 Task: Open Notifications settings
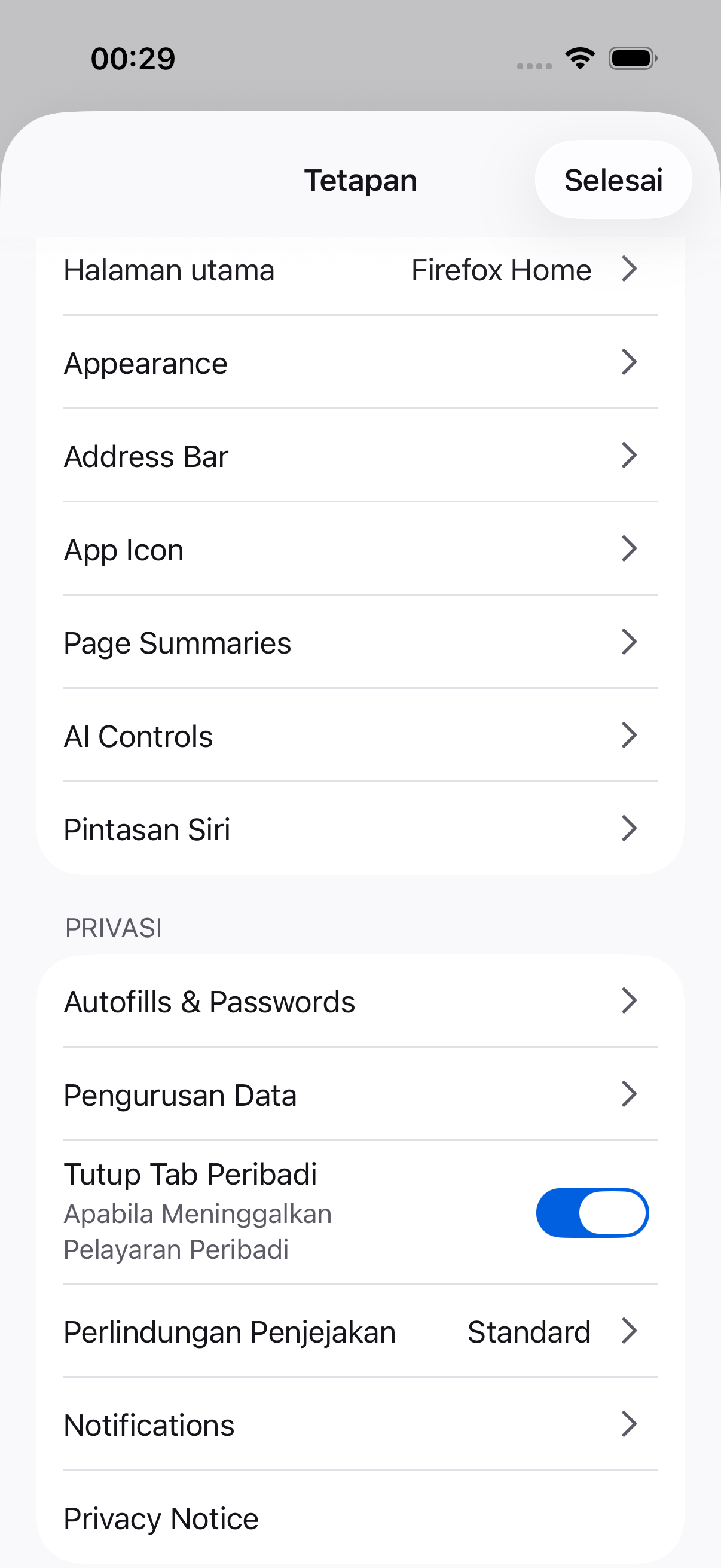pyautogui.click(x=360, y=1425)
